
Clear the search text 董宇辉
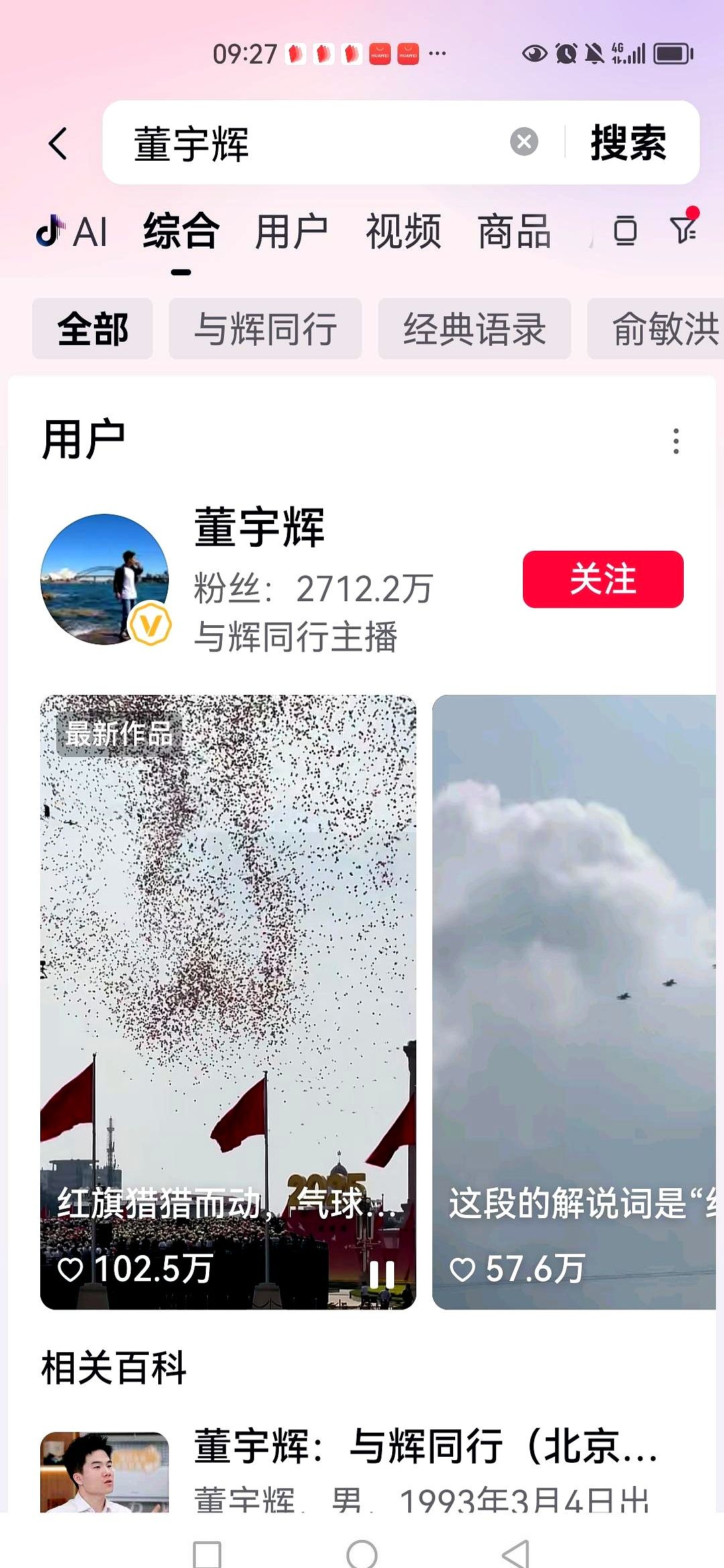tap(524, 142)
